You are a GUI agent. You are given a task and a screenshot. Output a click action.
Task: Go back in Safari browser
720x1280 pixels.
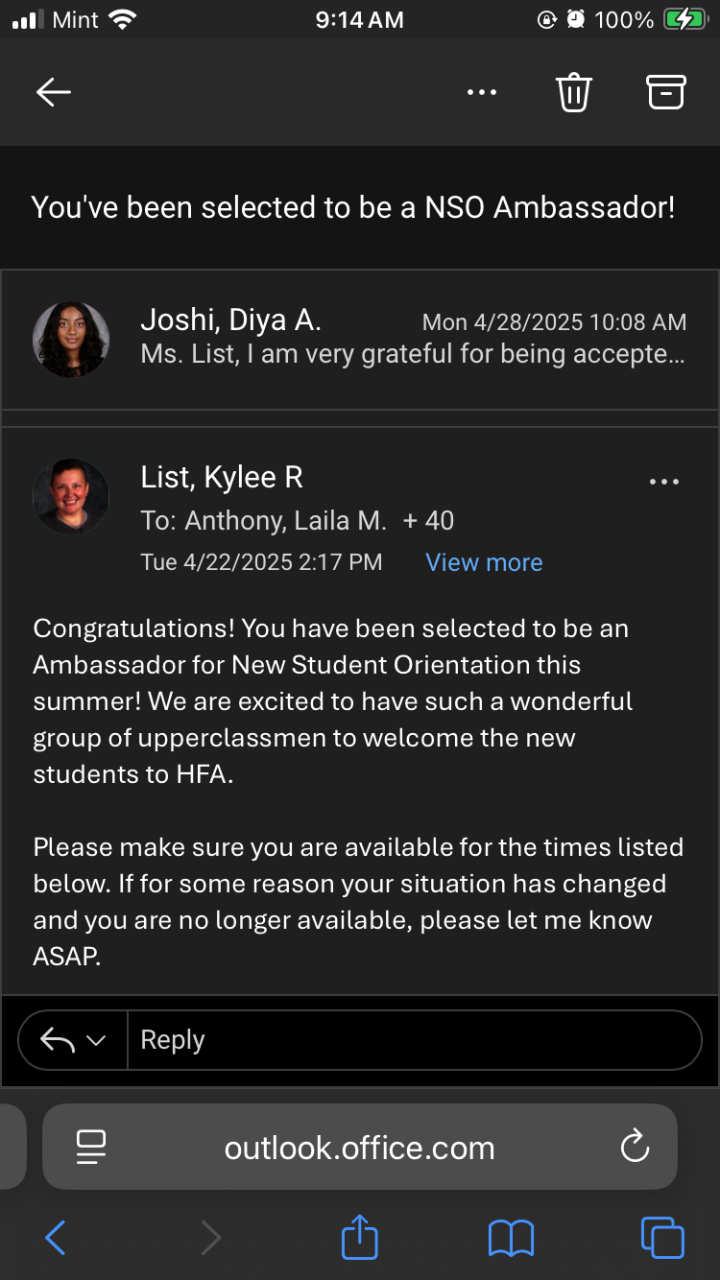point(56,1239)
